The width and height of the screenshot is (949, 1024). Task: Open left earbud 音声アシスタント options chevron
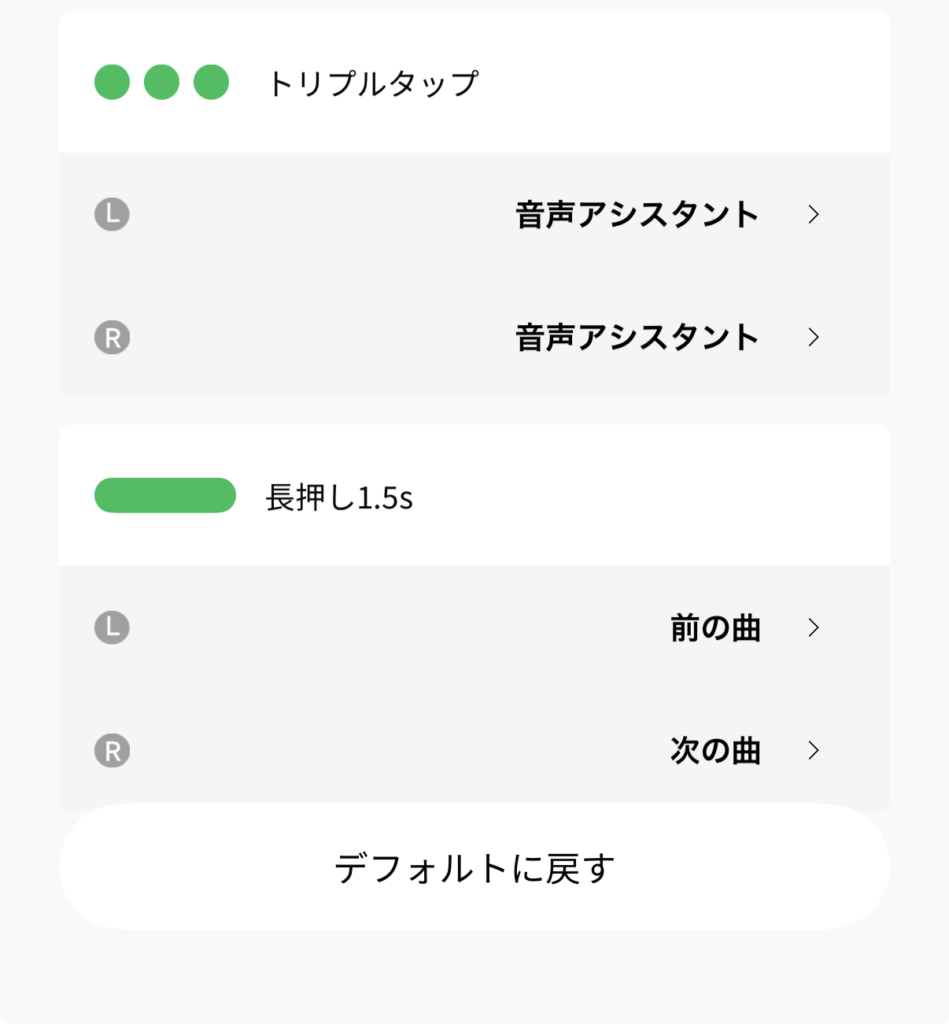click(814, 214)
